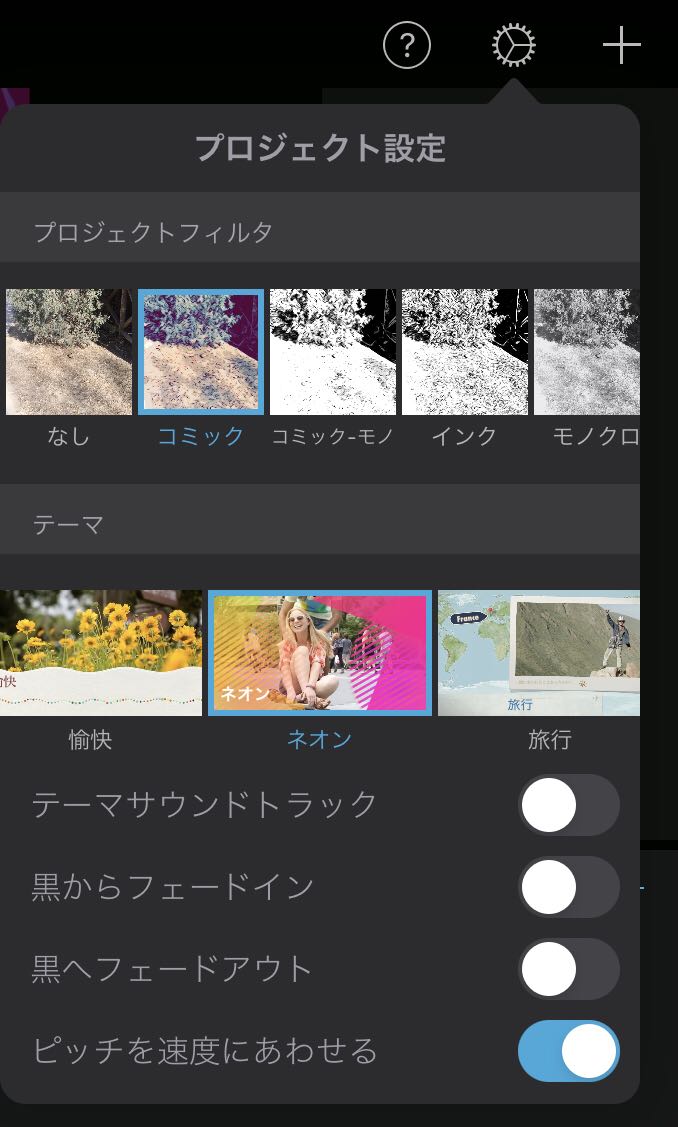This screenshot has height=1127, width=678.
Task: Toggle 黒へフェードアウト on
Action: 569,969
